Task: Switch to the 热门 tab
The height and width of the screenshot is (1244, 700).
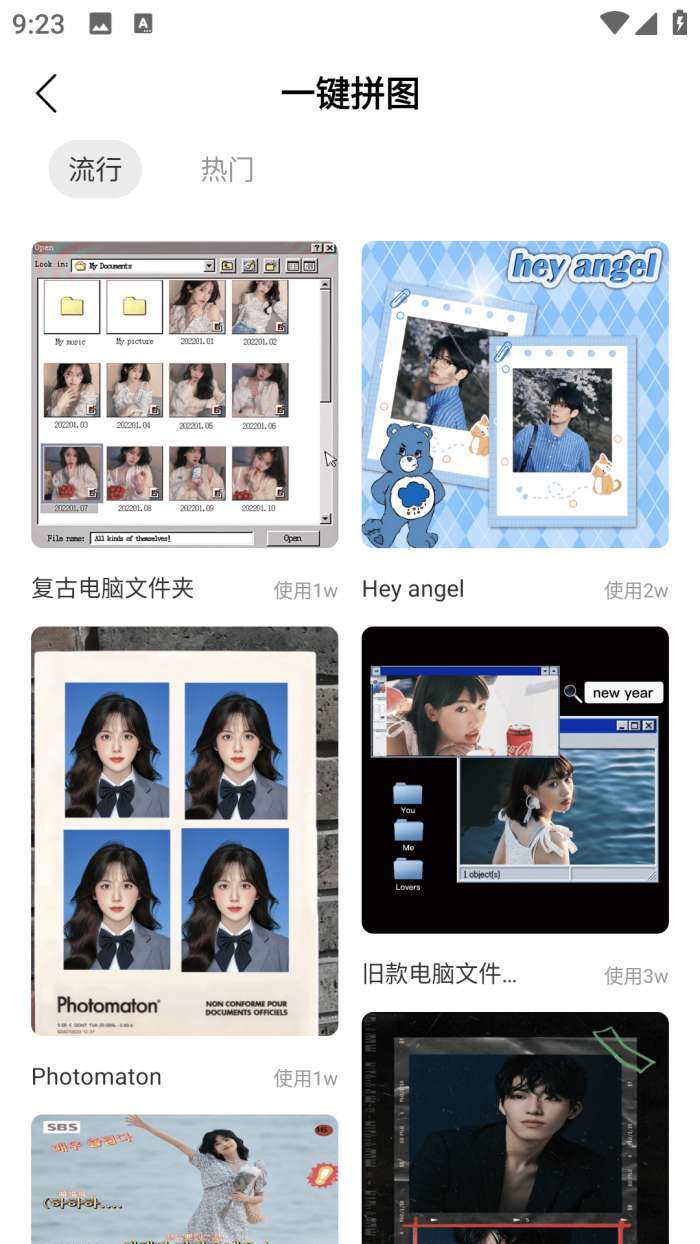Action: (x=227, y=169)
